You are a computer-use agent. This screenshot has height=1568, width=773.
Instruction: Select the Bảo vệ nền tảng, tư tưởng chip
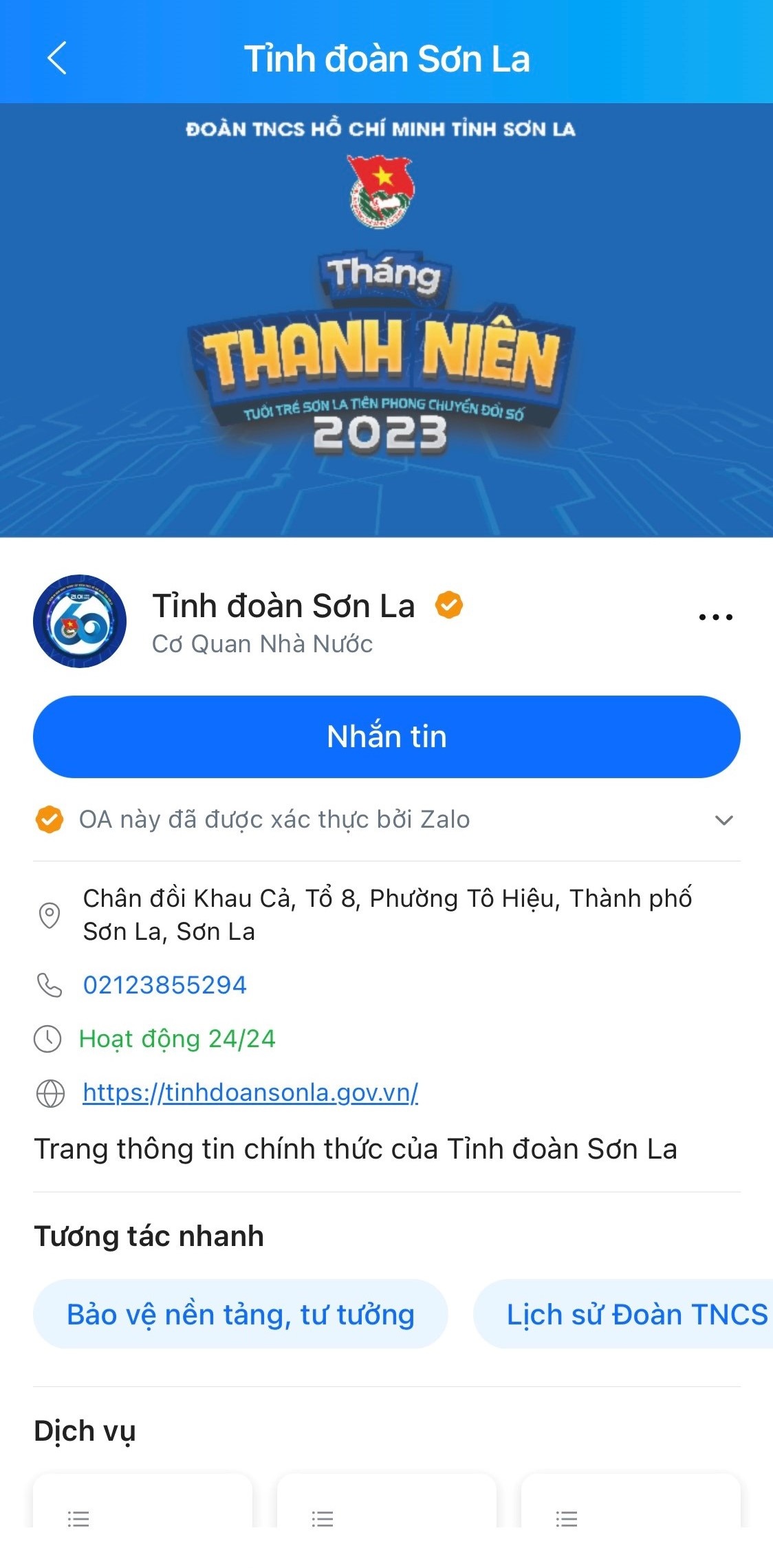pyautogui.click(x=241, y=1314)
